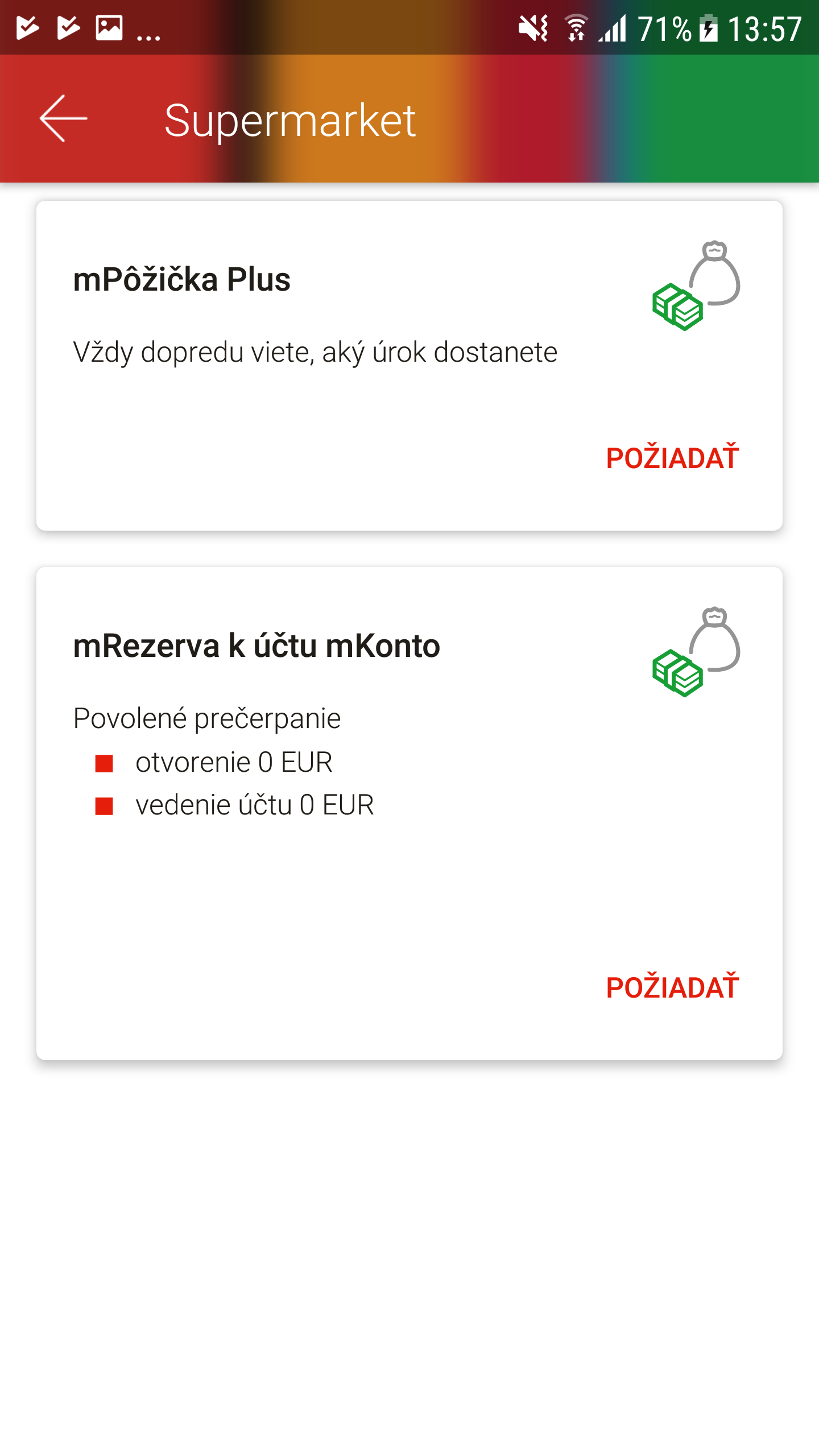Image resolution: width=819 pixels, height=1456 pixels.
Task: Go back from the Supermarket screen
Action: tap(63, 118)
